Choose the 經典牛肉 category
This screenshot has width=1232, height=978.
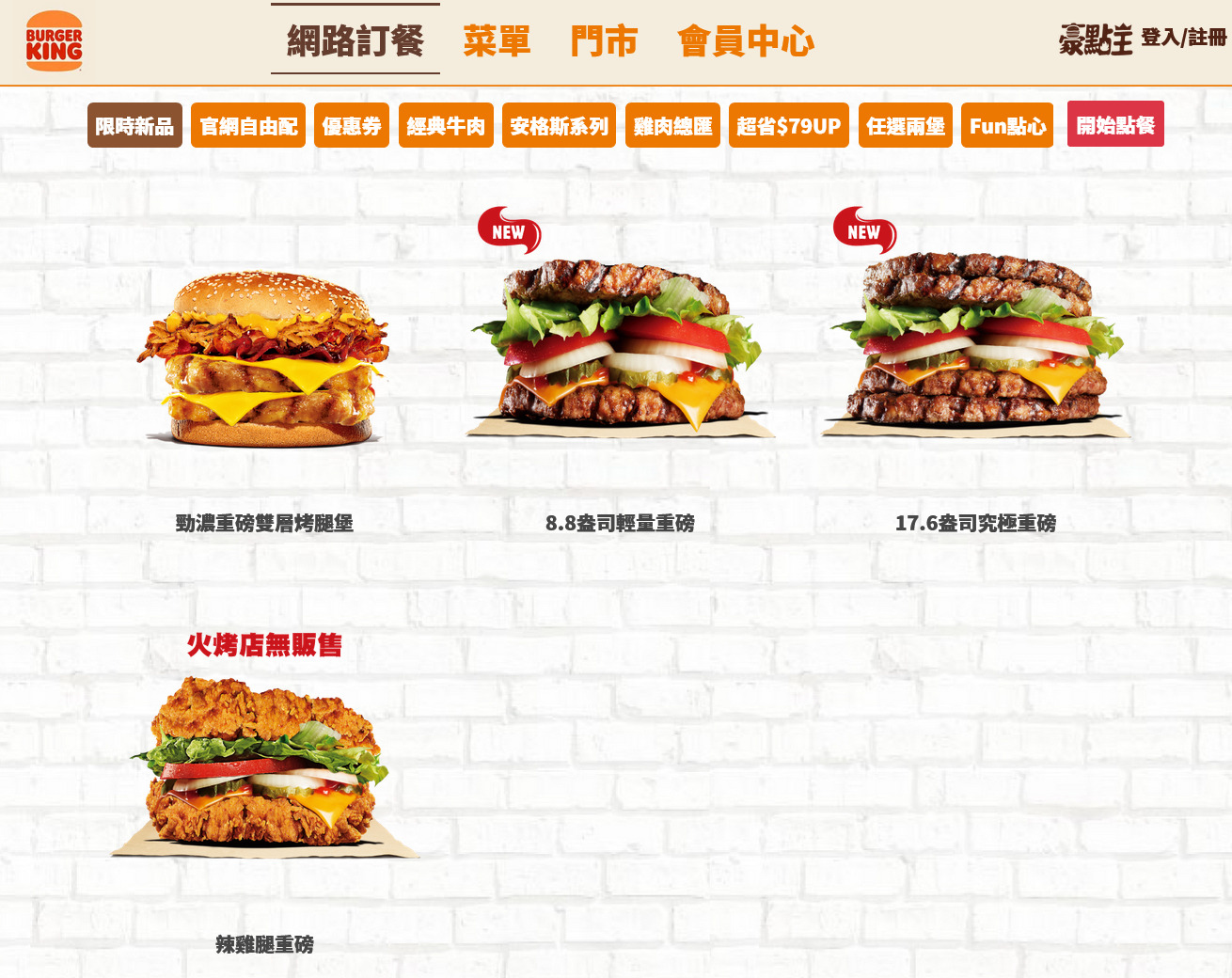pos(446,126)
